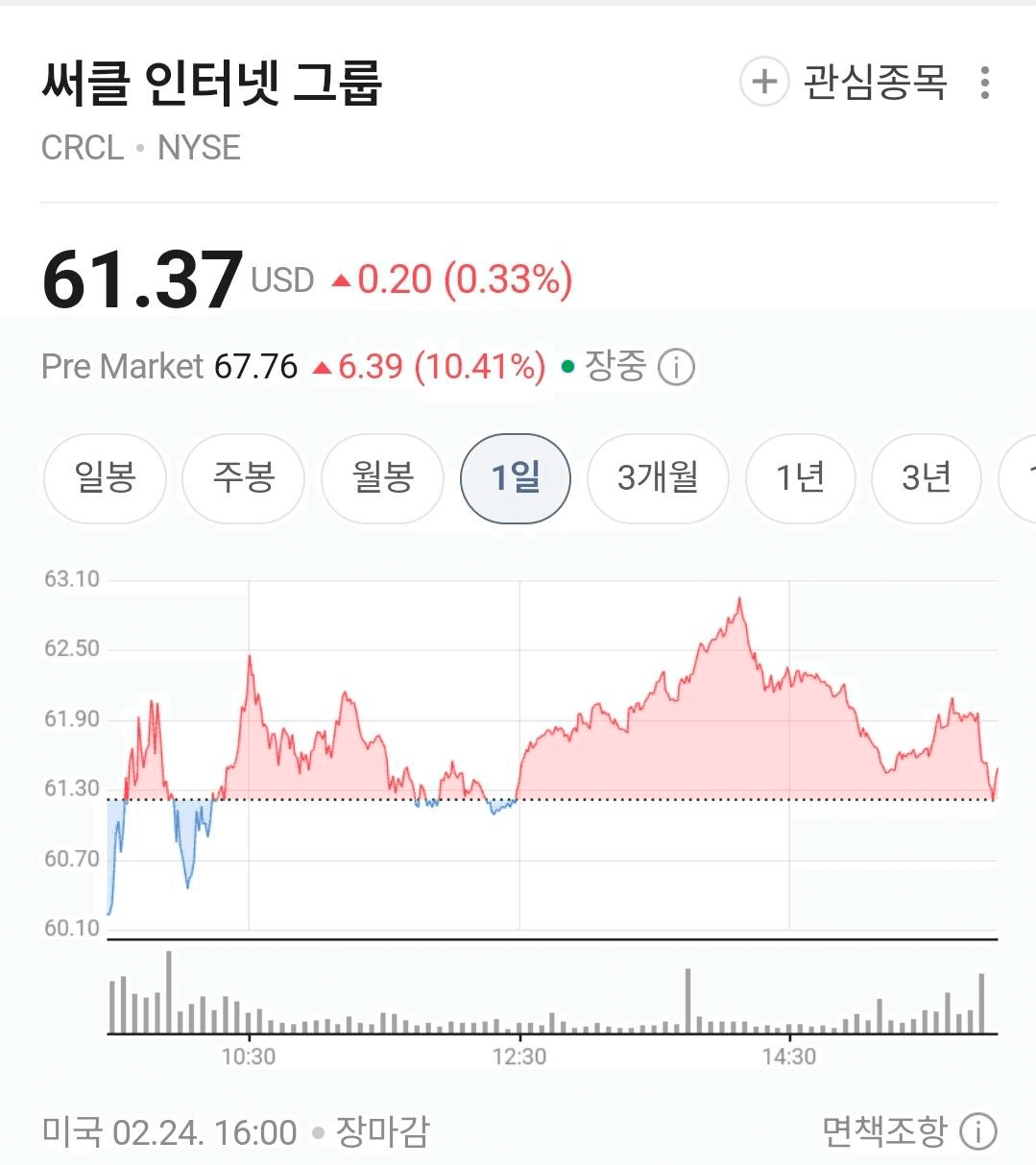The height and width of the screenshot is (1165, 1036).
Task: Show the 3개월 chart range
Action: pos(658,477)
